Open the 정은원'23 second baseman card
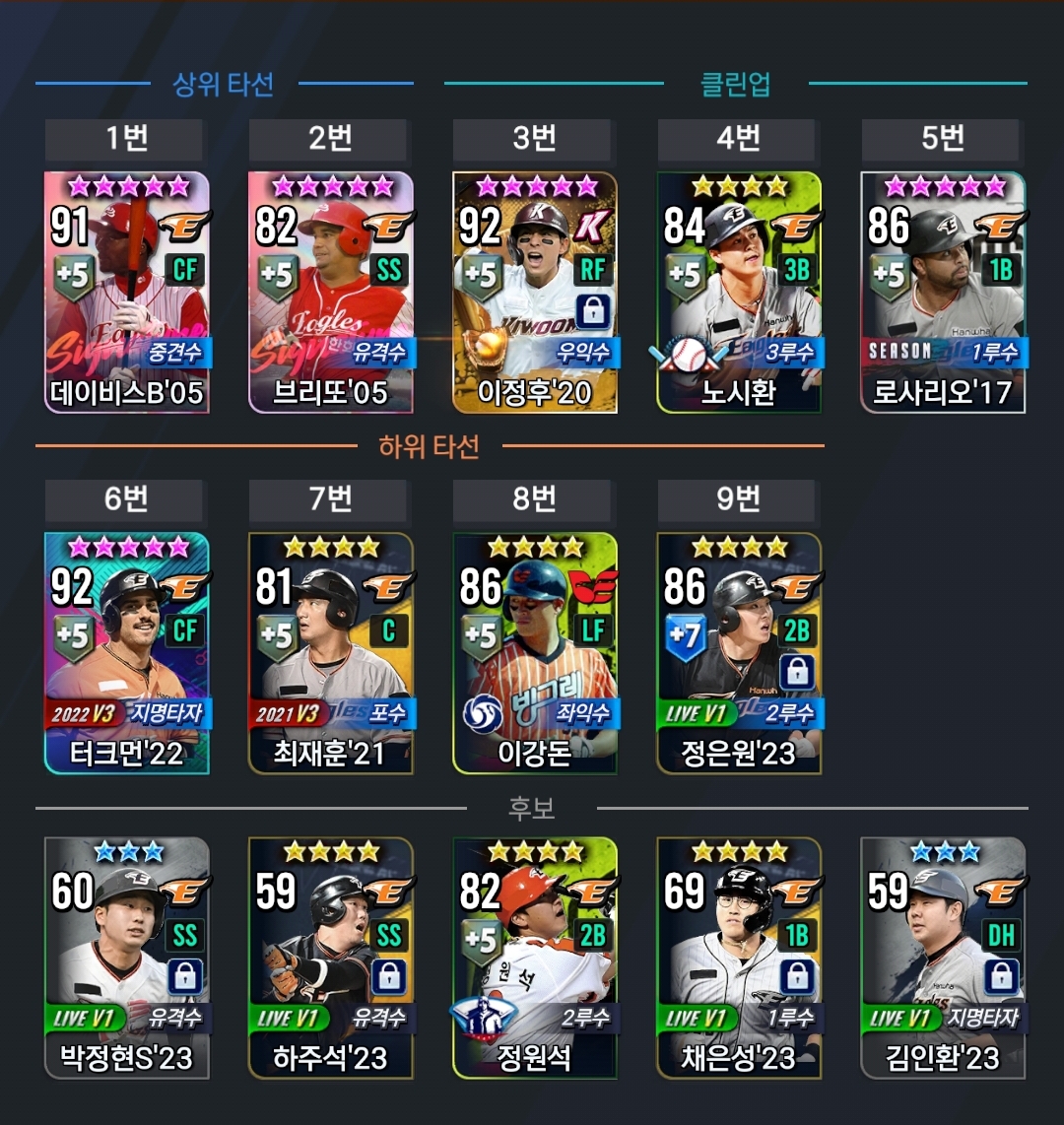1064x1125 pixels. tap(739, 653)
